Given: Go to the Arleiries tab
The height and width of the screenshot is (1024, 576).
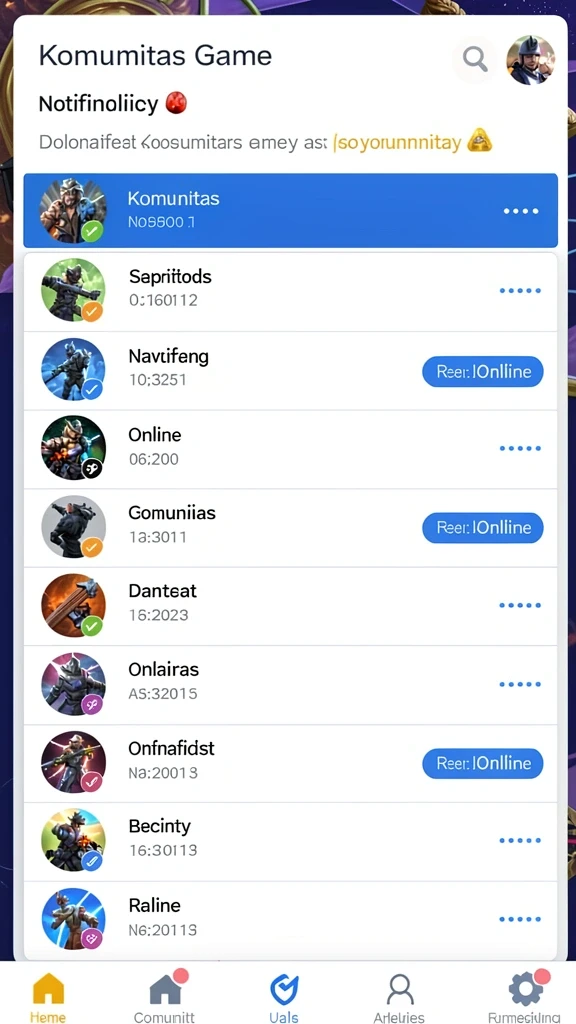Looking at the screenshot, I should pyautogui.click(x=399, y=997).
